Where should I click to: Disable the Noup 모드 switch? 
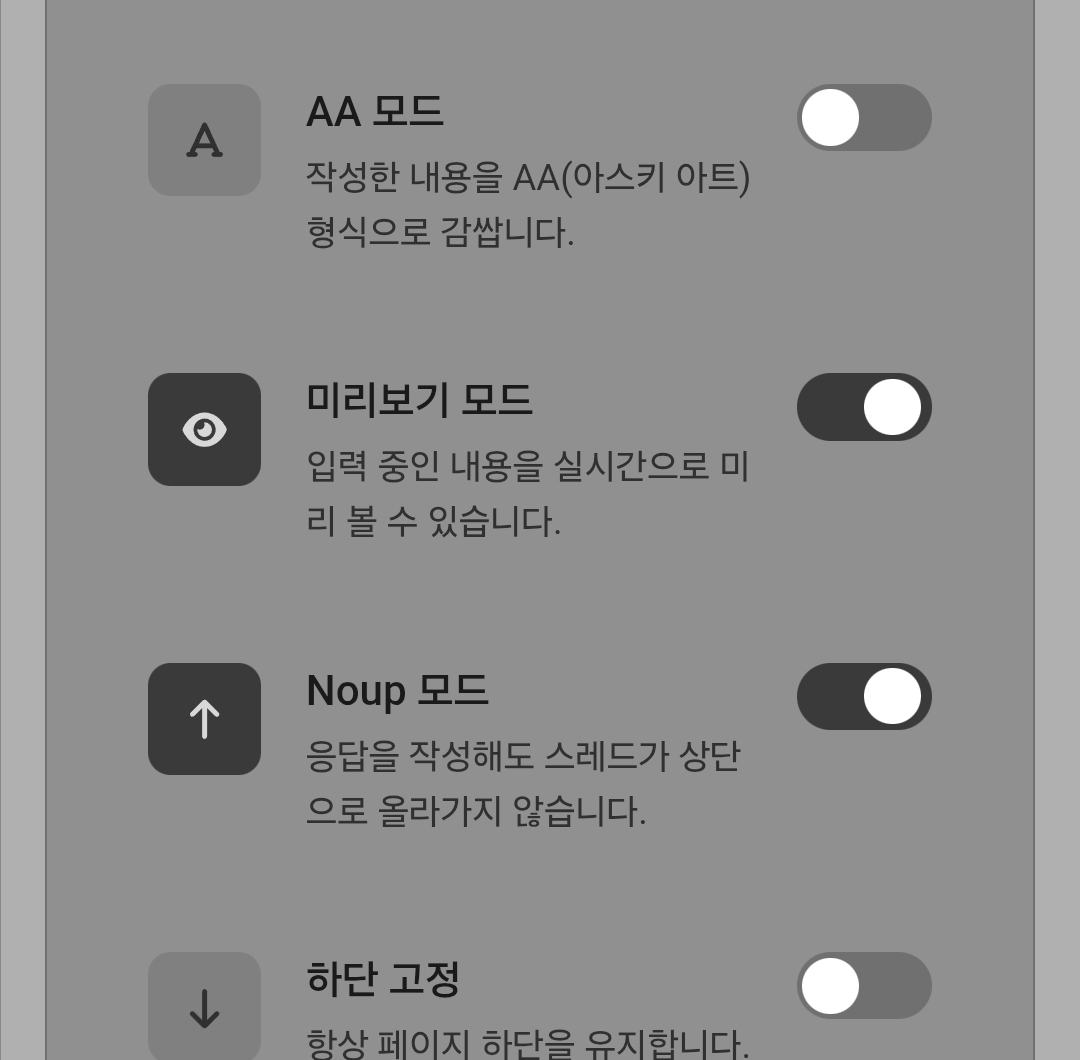tap(864, 696)
